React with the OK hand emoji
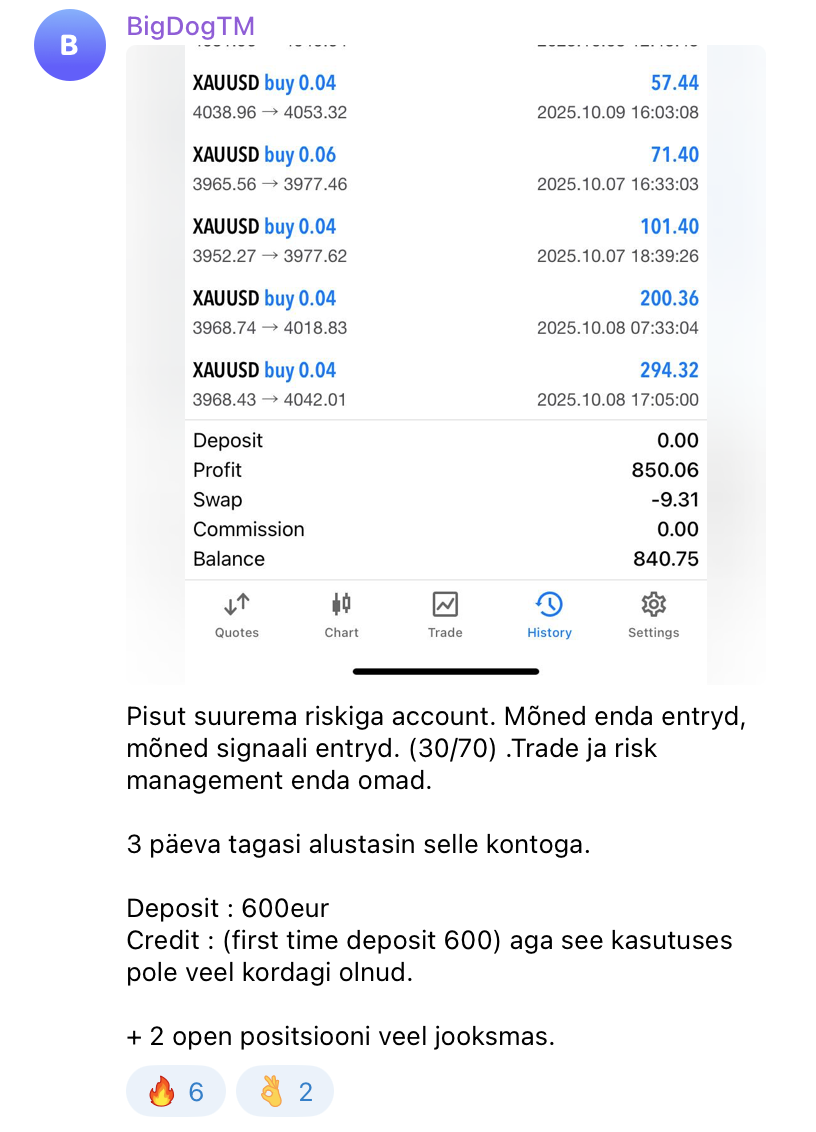The height and width of the screenshot is (1132, 816). 285,1091
